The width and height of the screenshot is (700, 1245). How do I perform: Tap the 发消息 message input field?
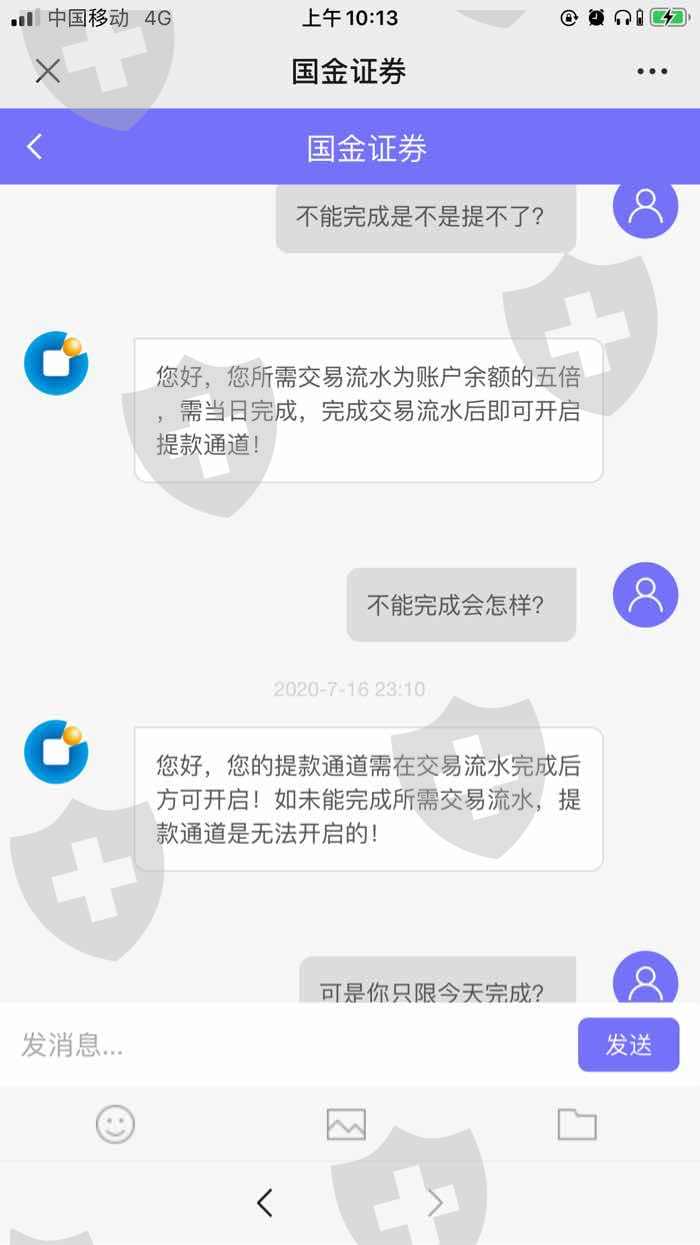tap(290, 1046)
